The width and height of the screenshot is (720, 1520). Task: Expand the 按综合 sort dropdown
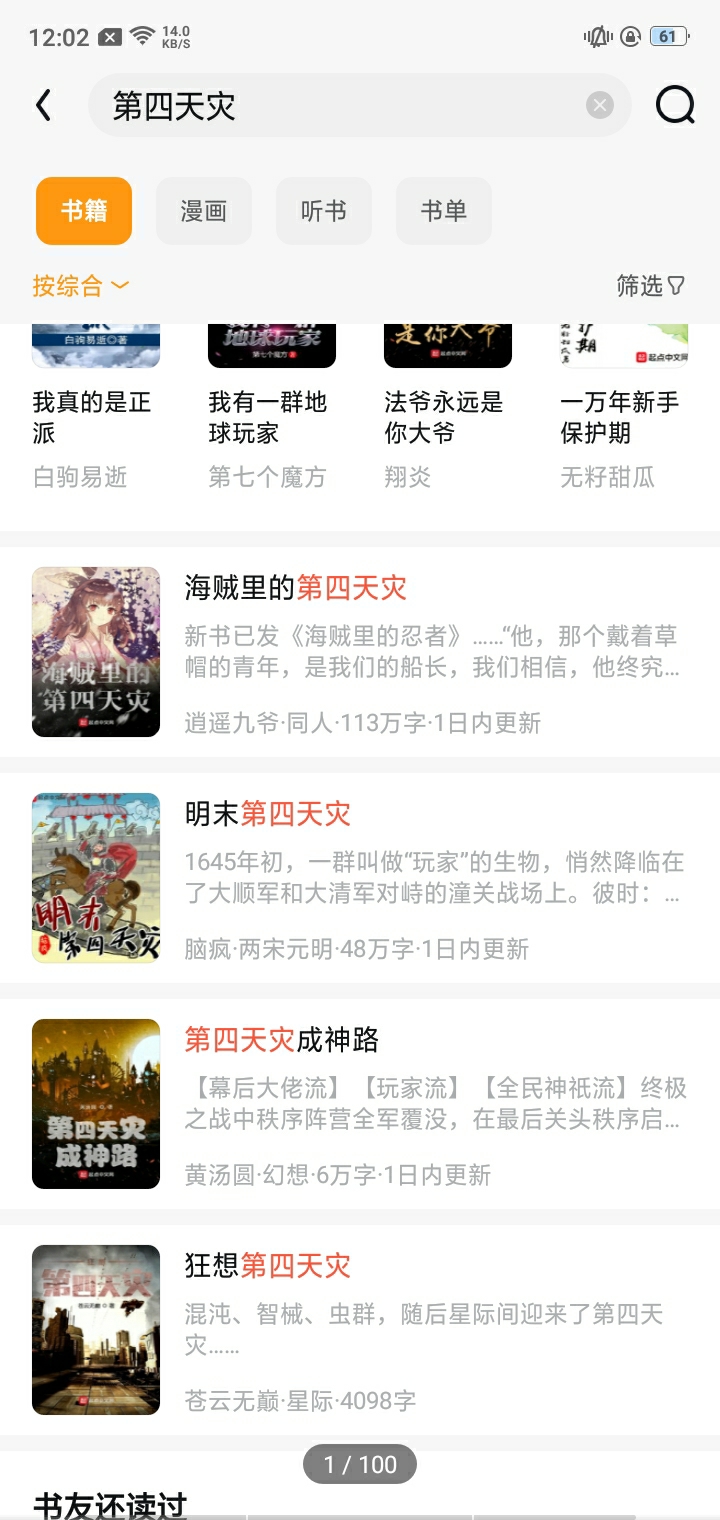80,286
